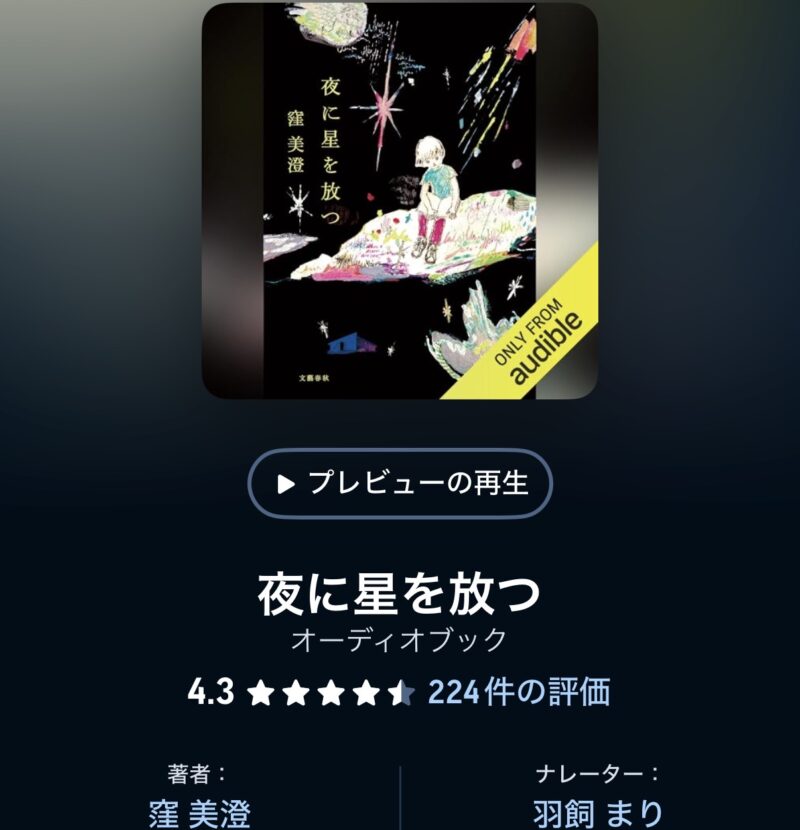This screenshot has width=800, height=830.
Task: Open the 224件の評価 reviews link
Action: click(519, 691)
